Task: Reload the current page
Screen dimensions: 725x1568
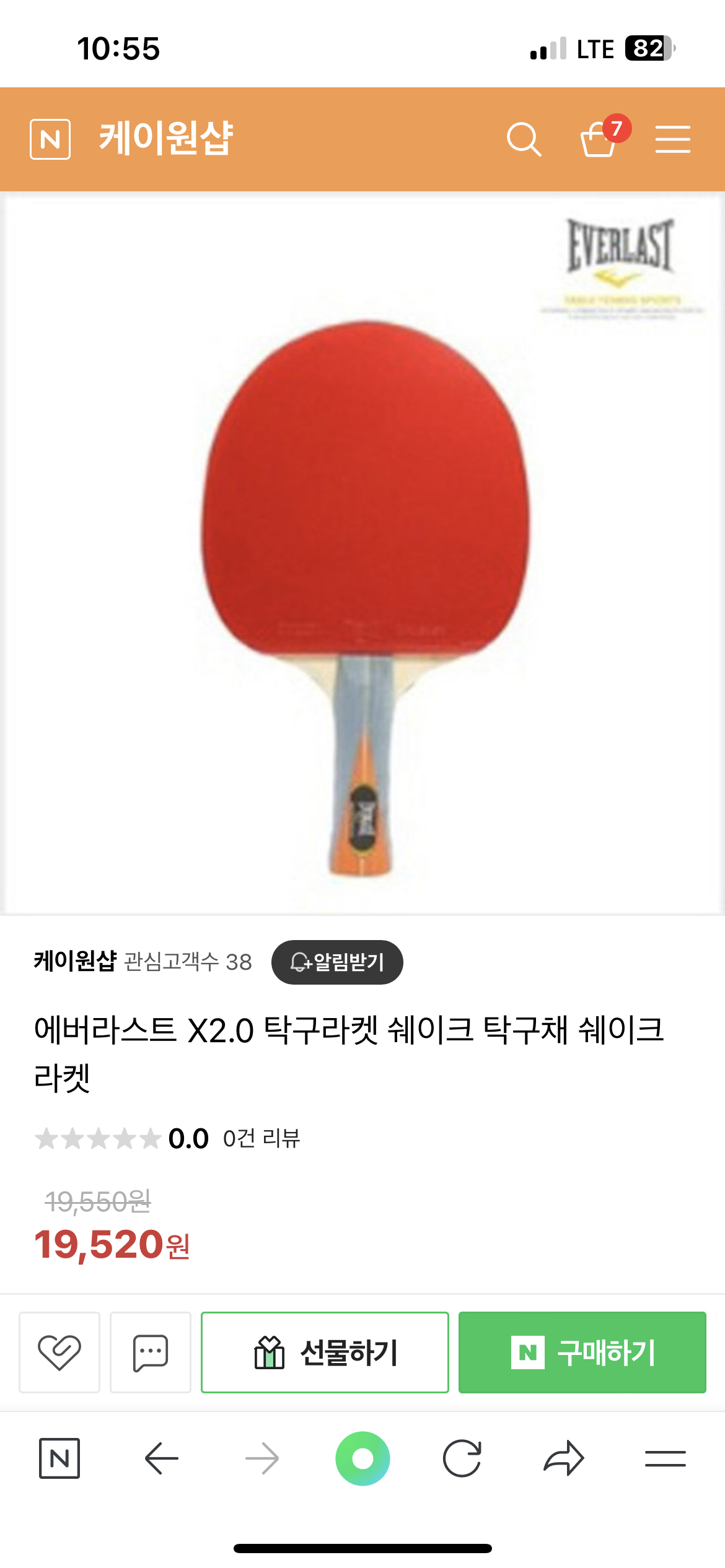Action: 462,1458
